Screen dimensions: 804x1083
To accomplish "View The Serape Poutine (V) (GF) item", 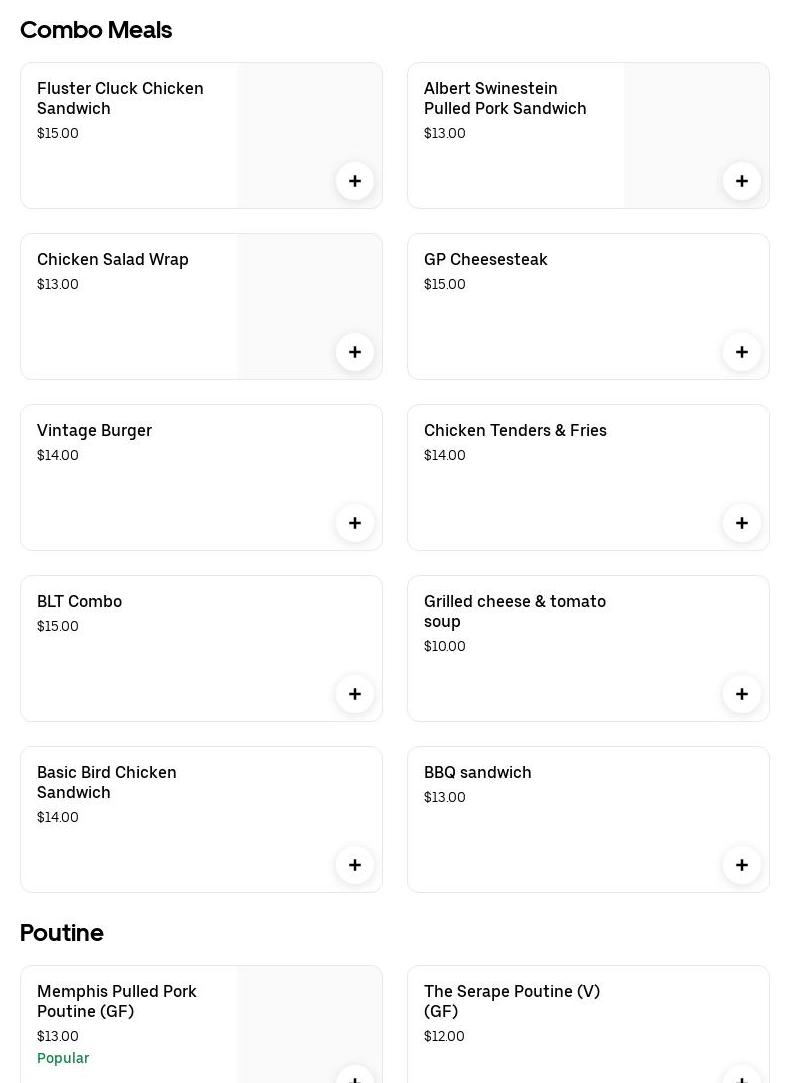I will click(x=511, y=1001).
